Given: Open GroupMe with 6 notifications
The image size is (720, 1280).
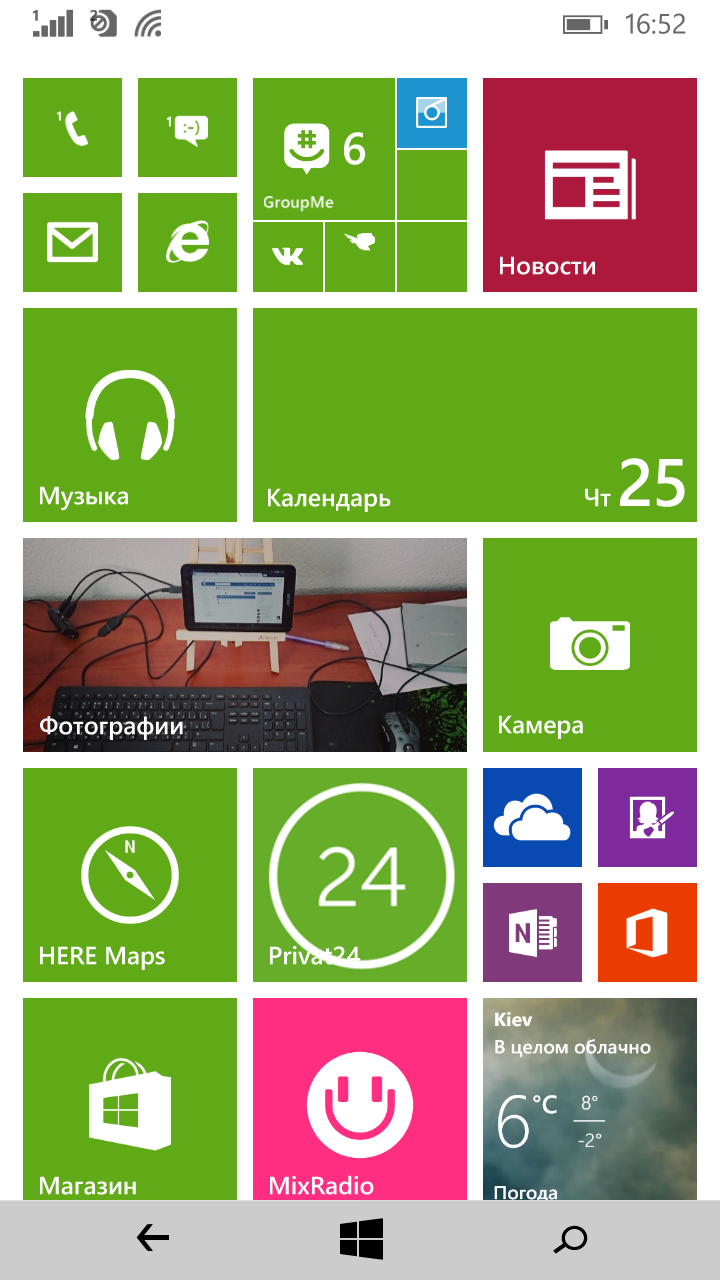Looking at the screenshot, I should pyautogui.click(x=324, y=148).
